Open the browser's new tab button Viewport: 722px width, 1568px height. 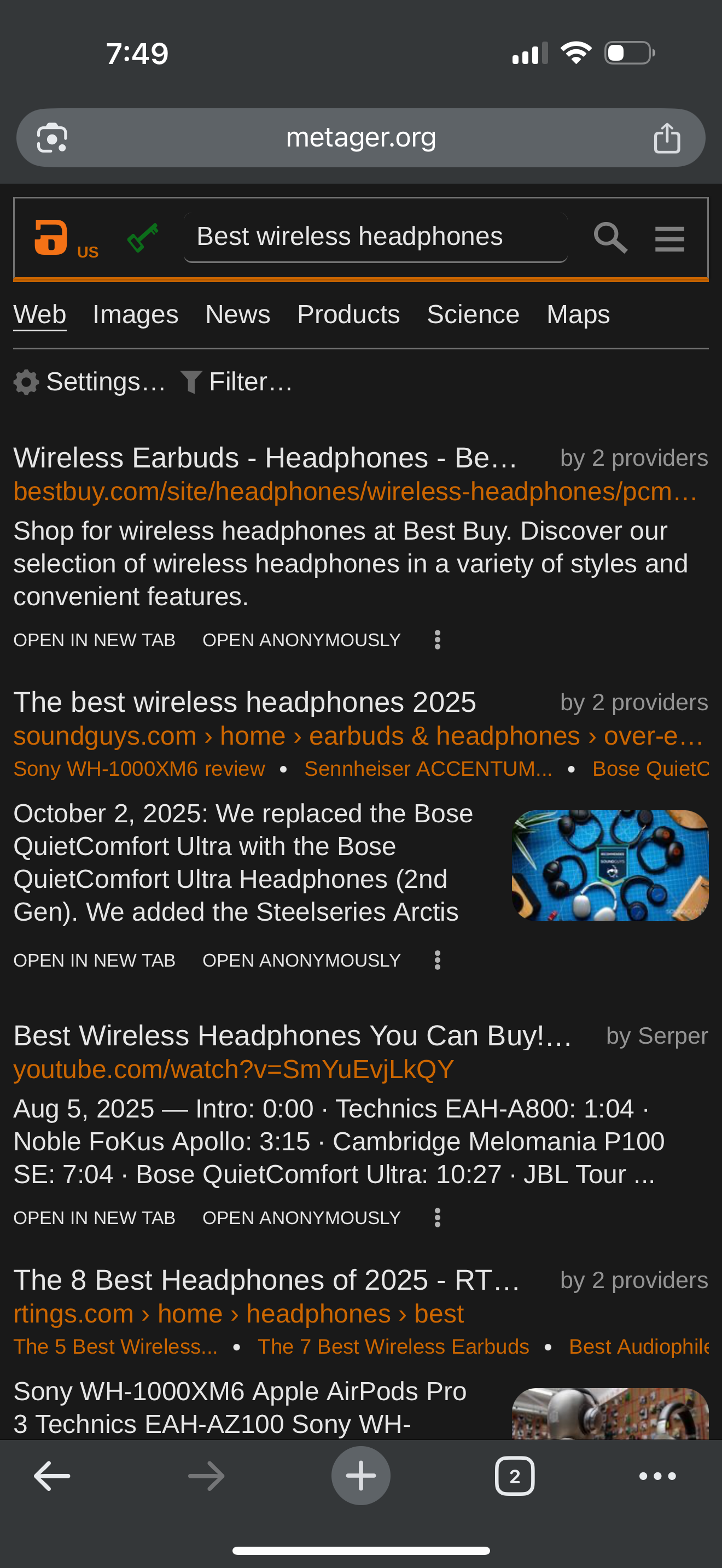click(x=360, y=1476)
